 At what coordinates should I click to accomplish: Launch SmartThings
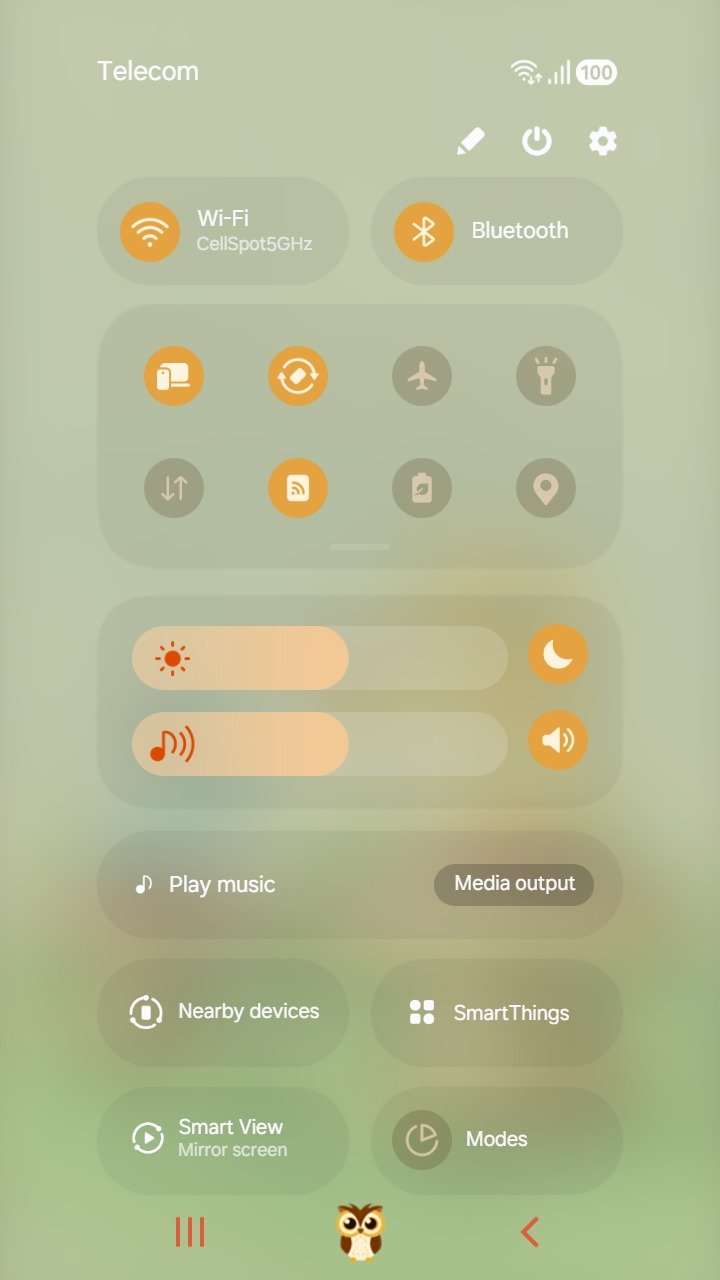(x=497, y=1012)
